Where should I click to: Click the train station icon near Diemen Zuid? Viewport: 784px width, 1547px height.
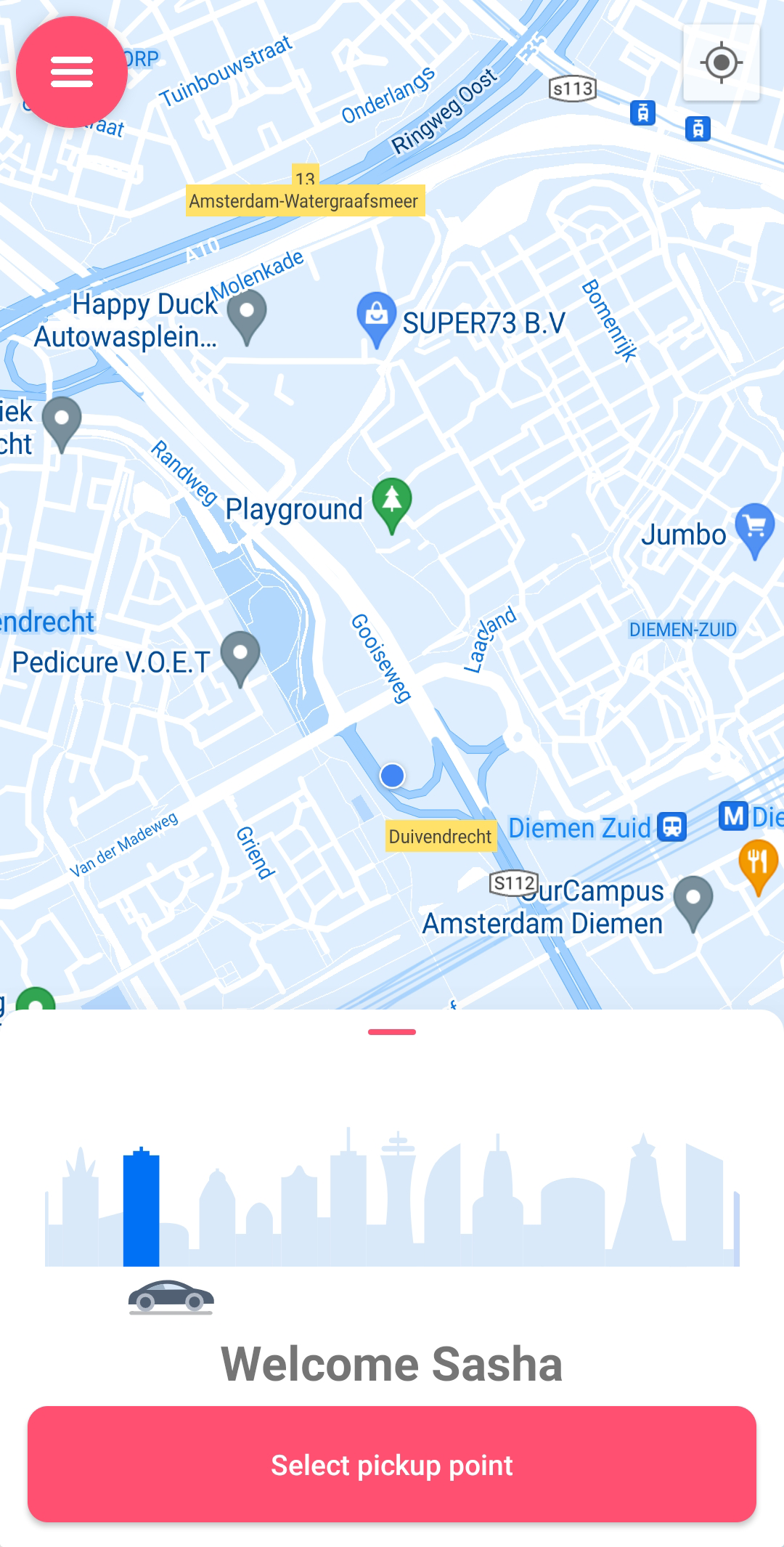[x=671, y=827]
